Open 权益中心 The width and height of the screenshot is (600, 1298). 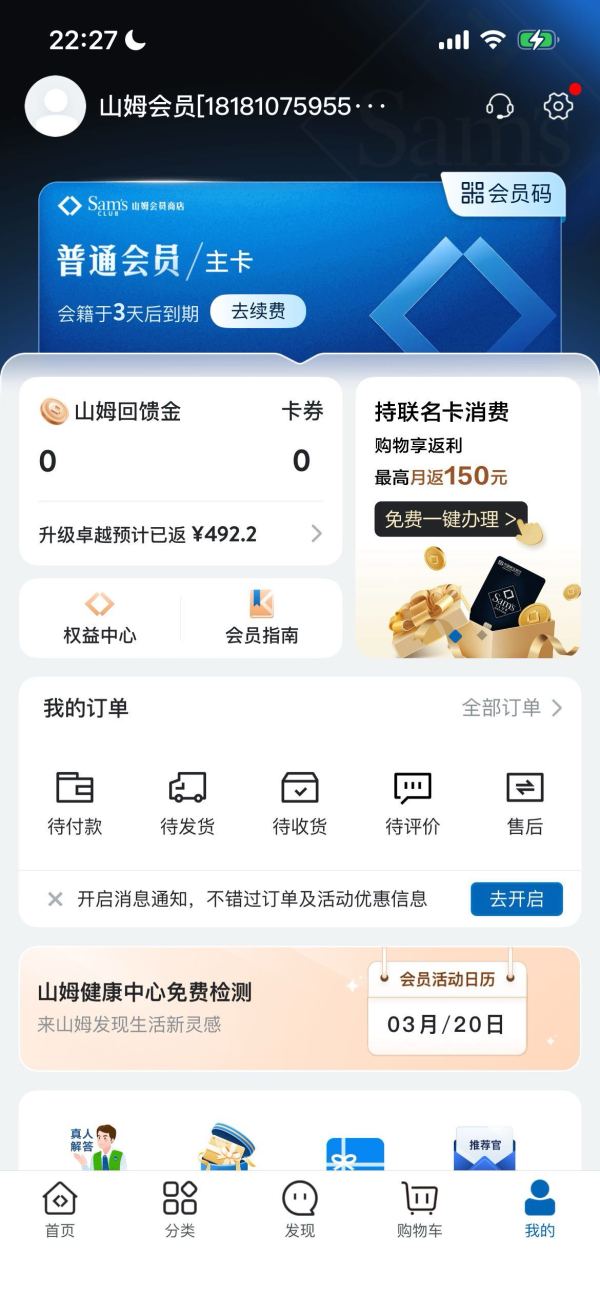(x=99, y=619)
